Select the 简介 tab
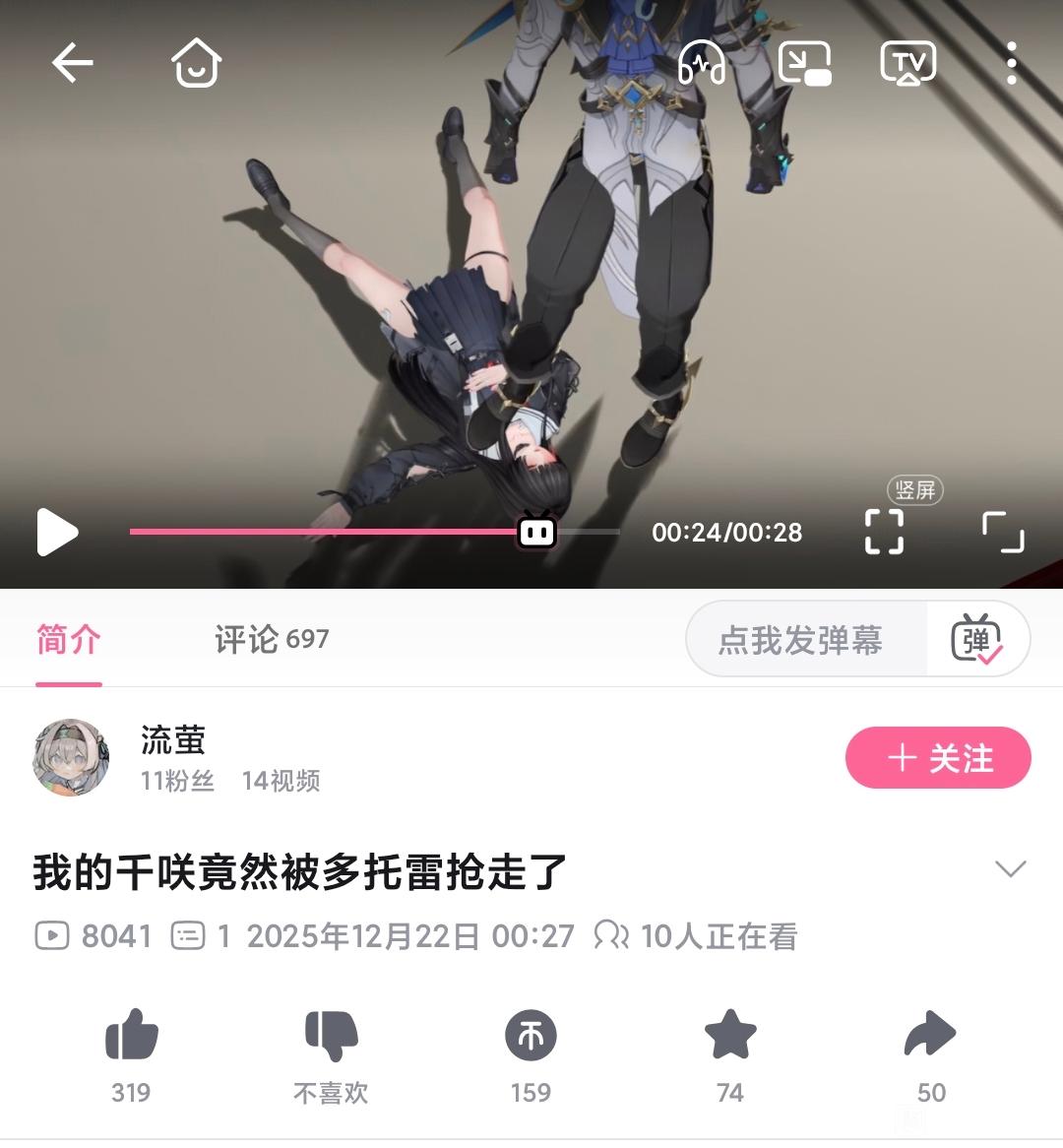Screen dimensions: 1063x1148 (69, 640)
